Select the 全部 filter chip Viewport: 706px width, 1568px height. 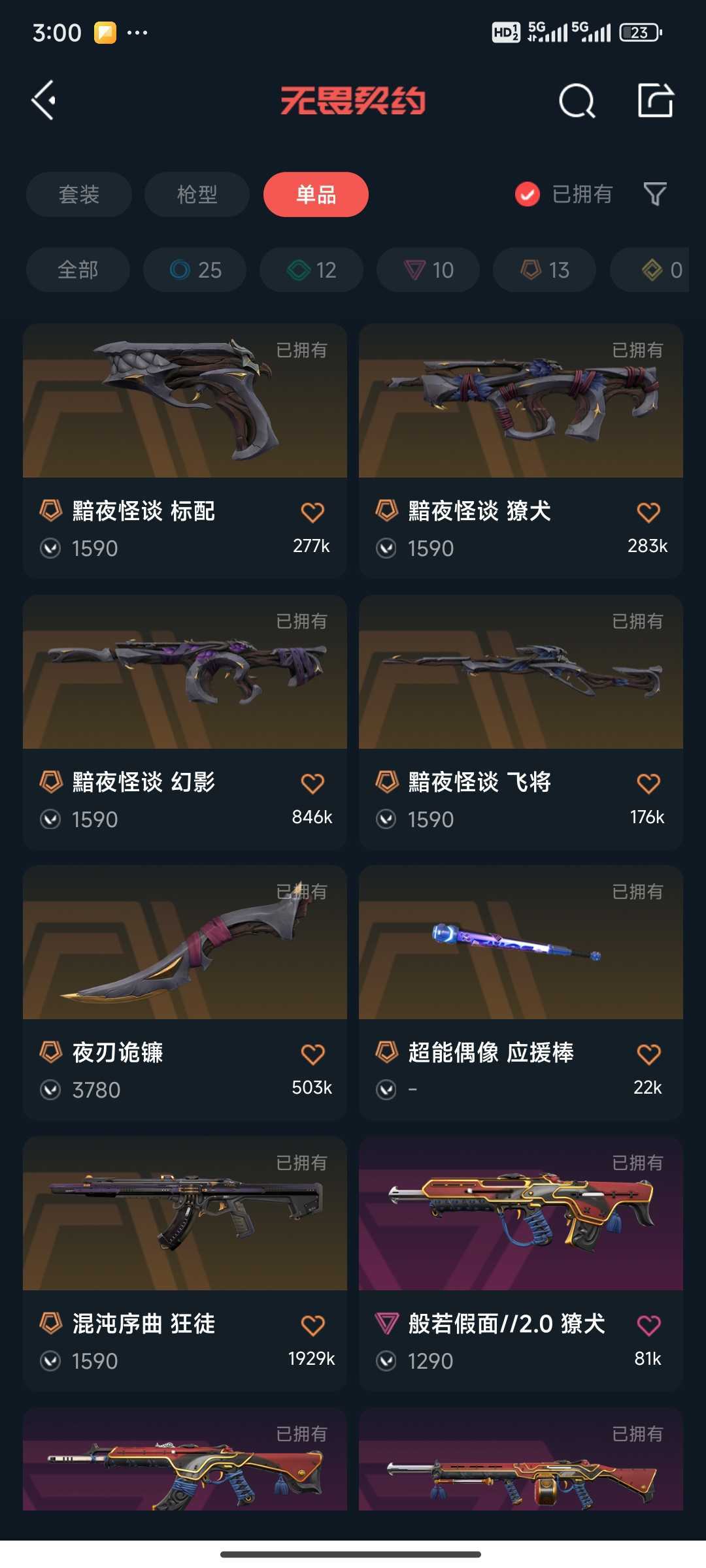pyautogui.click(x=77, y=270)
